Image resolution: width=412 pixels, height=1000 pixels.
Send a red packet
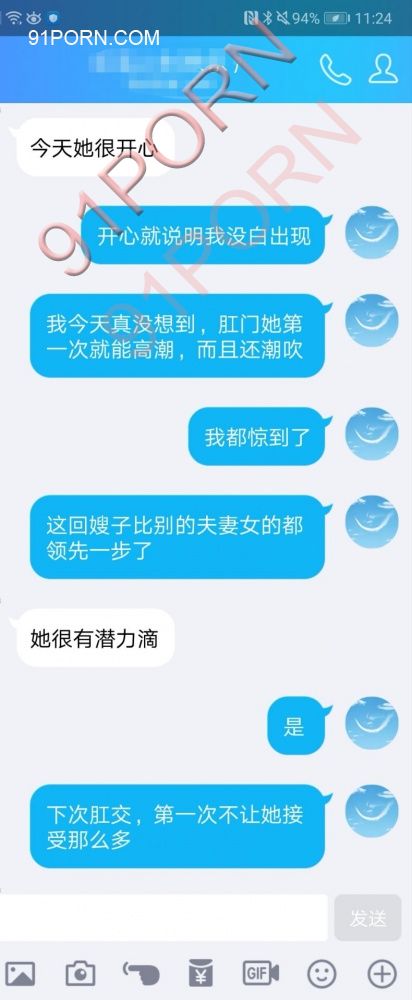(x=201, y=974)
